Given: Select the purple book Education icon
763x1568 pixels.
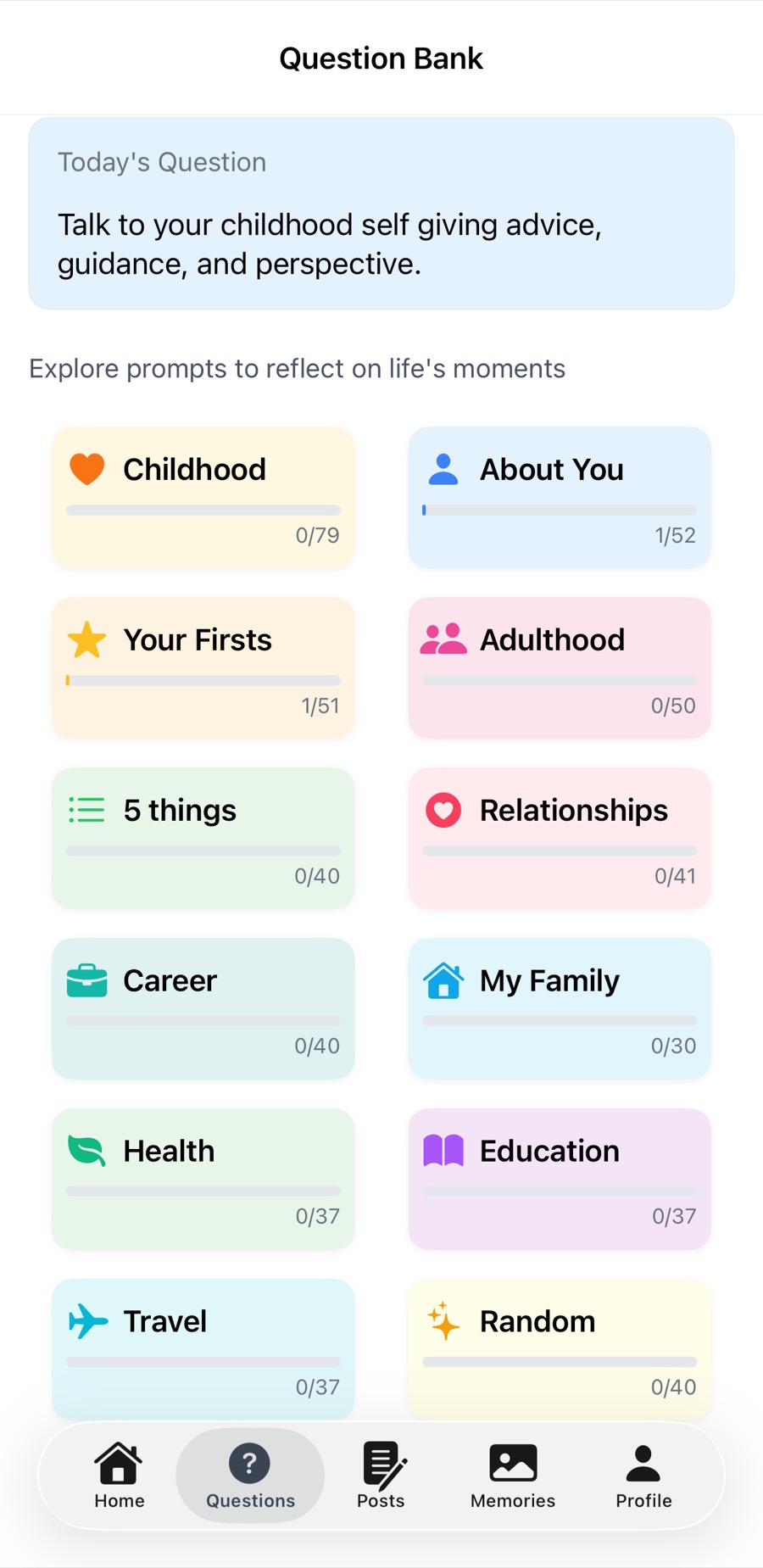Looking at the screenshot, I should point(443,1151).
